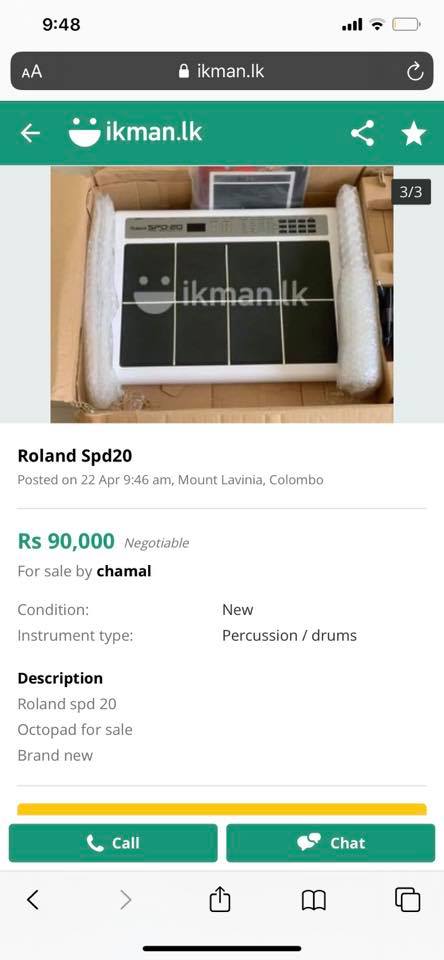This screenshot has width=444, height=960.
Task: Tap the ikman.lk address bar
Action: (x=222, y=71)
